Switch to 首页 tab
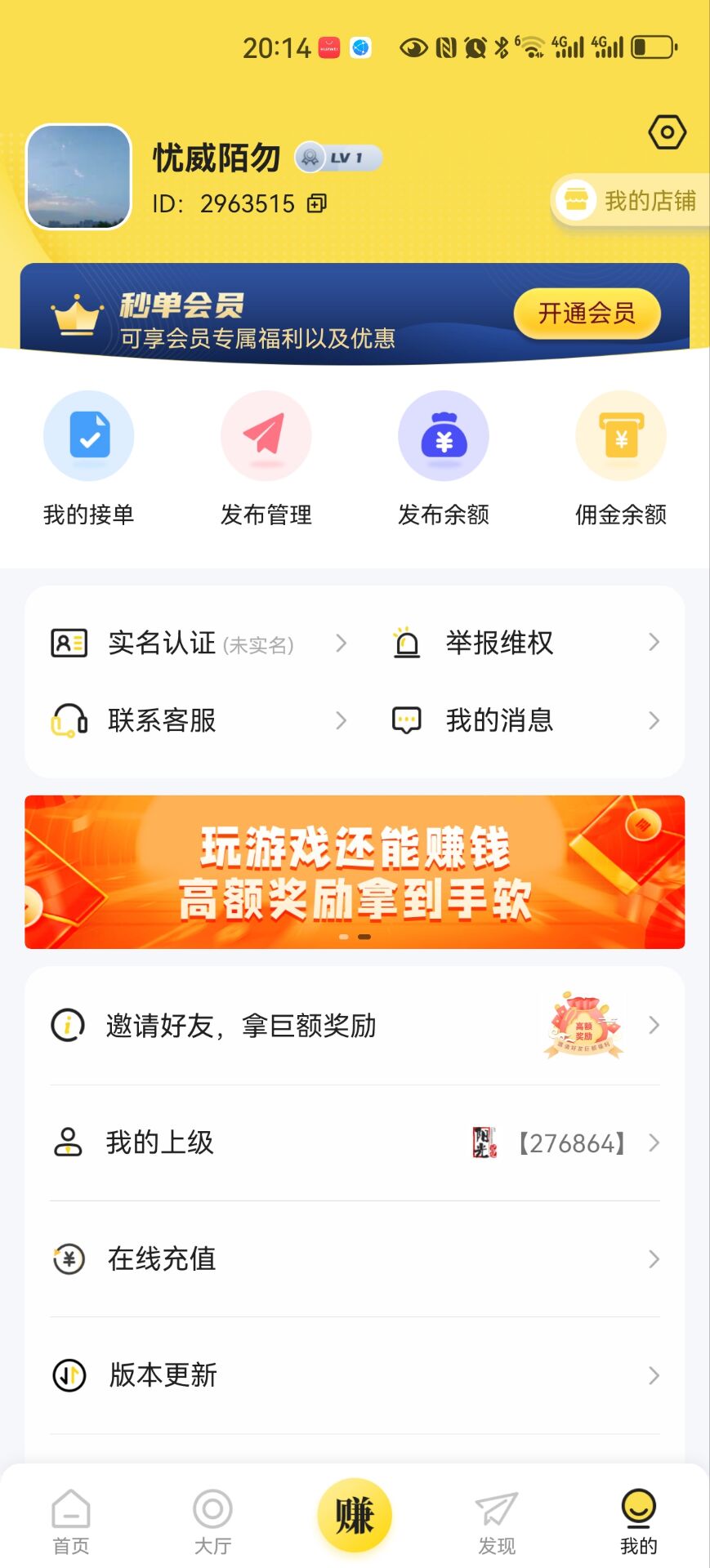The width and height of the screenshot is (710, 1568). (x=71, y=1521)
